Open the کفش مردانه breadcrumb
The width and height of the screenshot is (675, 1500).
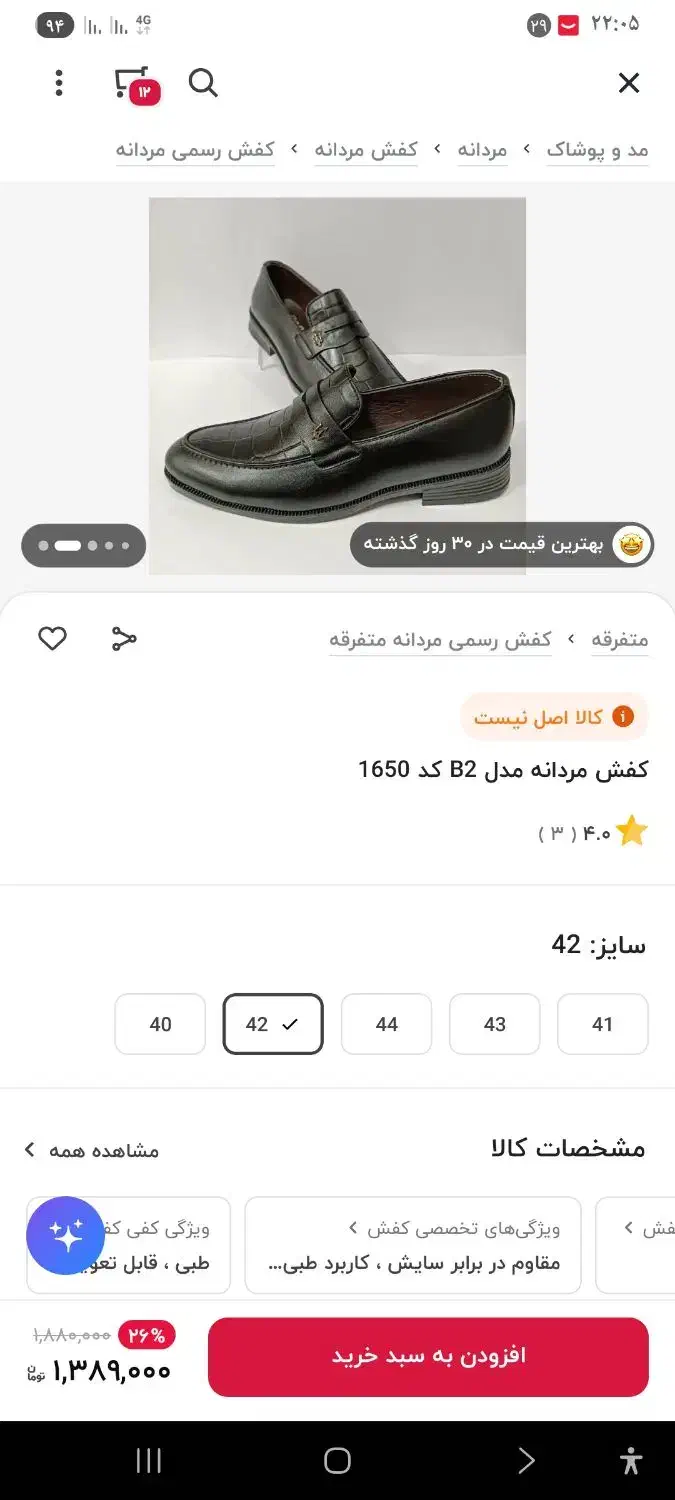click(366, 150)
